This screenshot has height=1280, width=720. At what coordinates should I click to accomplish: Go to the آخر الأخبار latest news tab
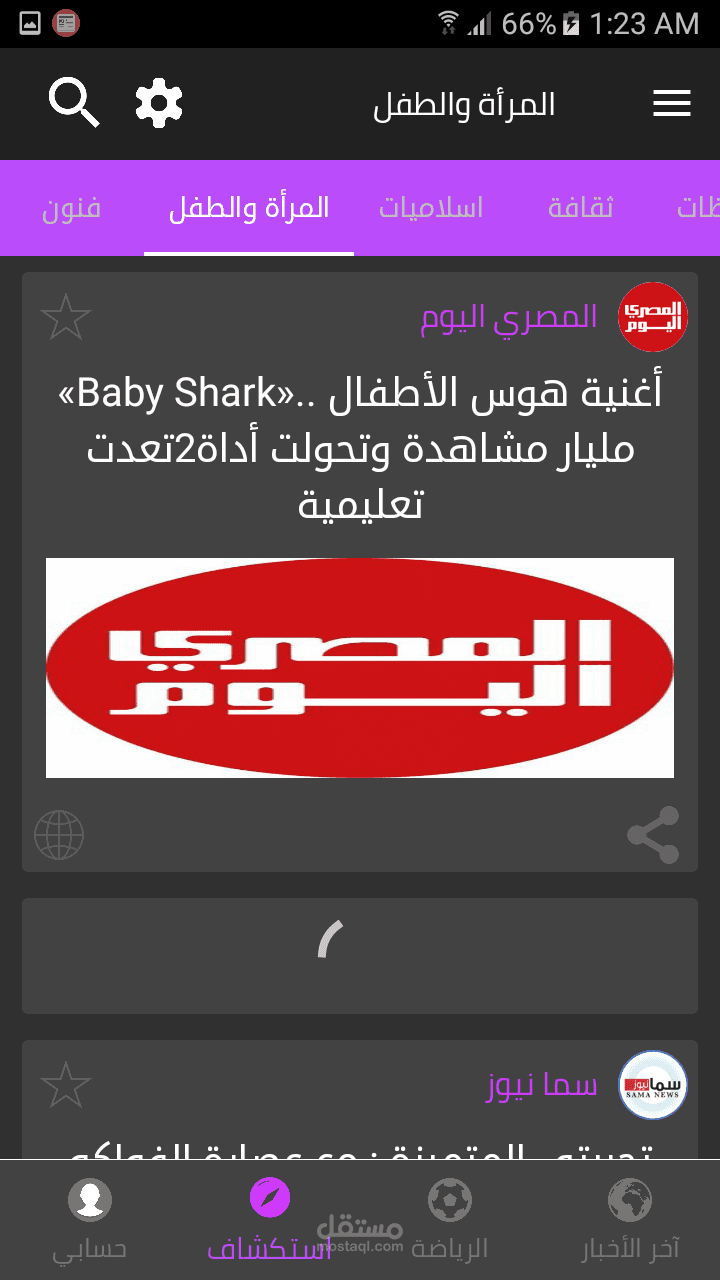pyautogui.click(x=630, y=1220)
